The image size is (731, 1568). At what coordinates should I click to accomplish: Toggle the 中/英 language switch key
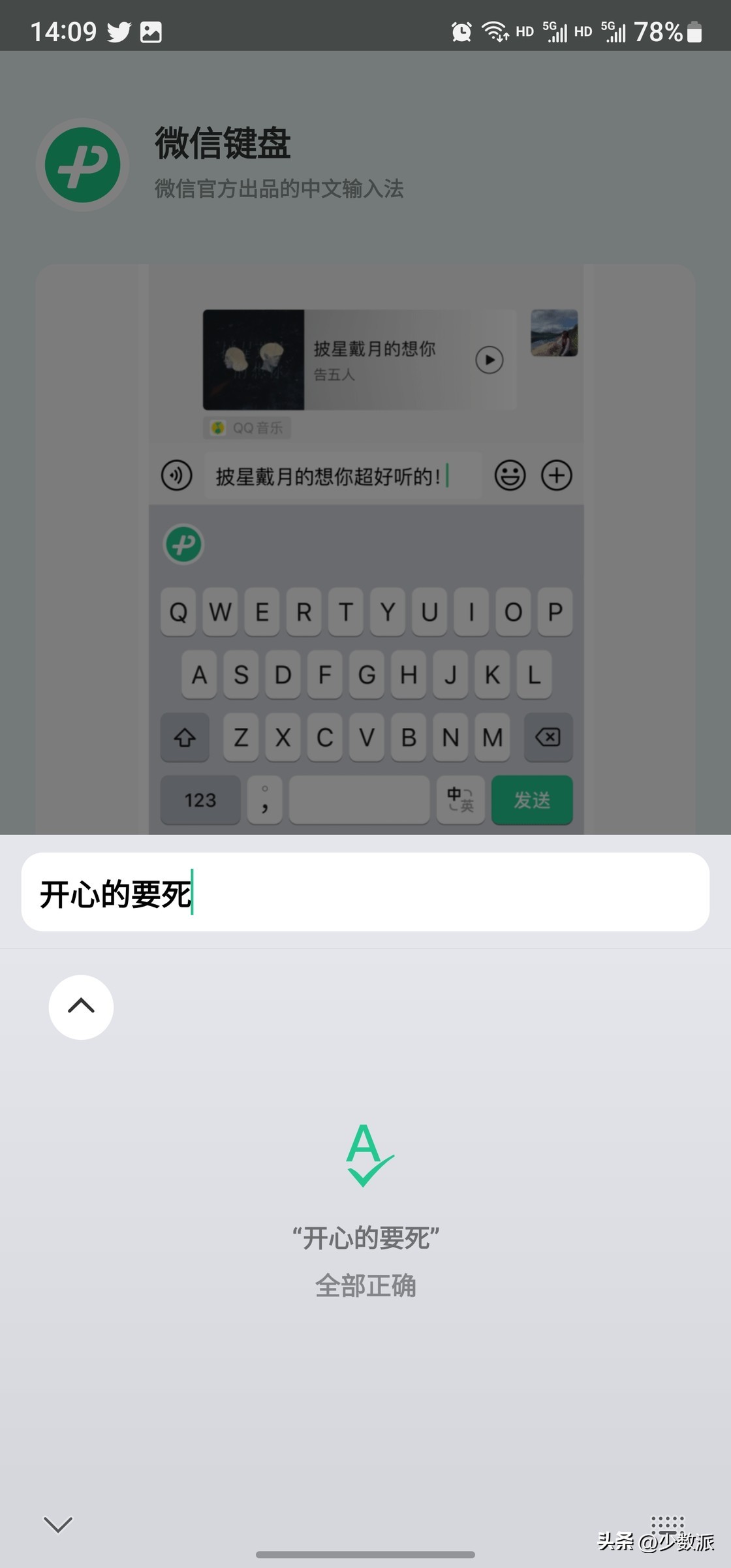click(x=460, y=800)
